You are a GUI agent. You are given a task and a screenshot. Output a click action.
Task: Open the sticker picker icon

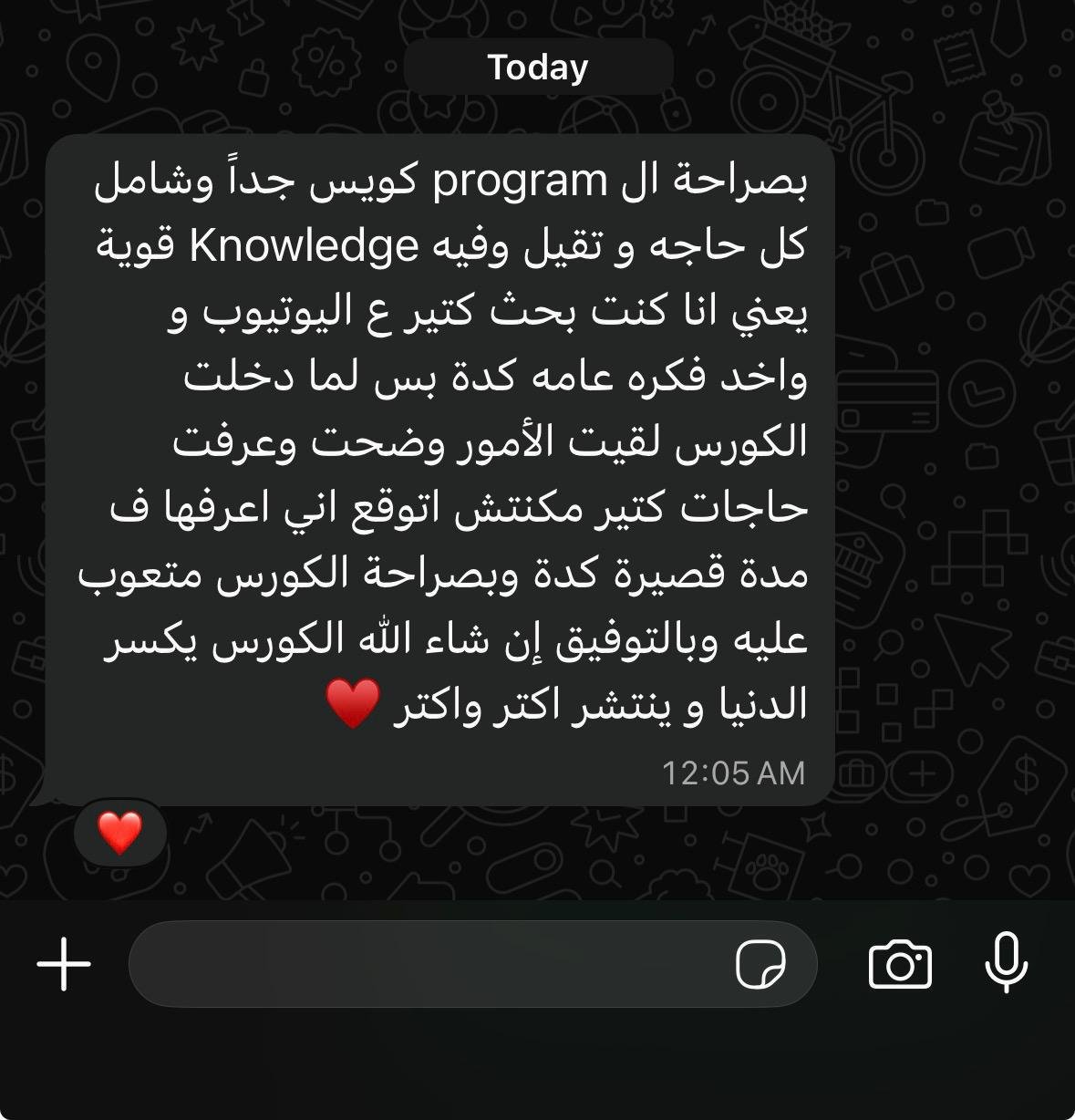point(760,964)
